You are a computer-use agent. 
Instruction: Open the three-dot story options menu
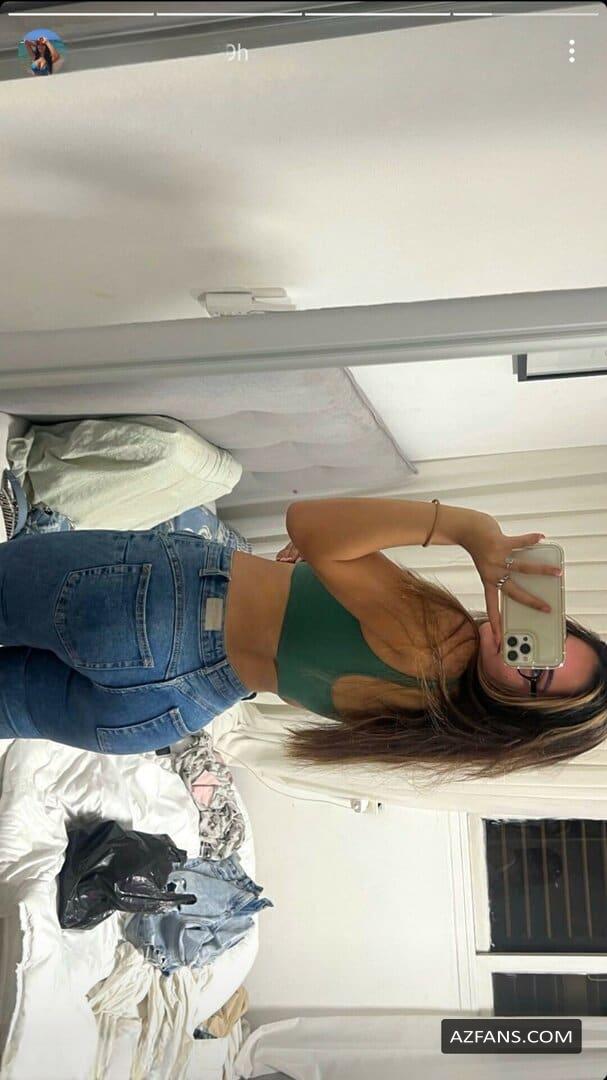click(571, 51)
